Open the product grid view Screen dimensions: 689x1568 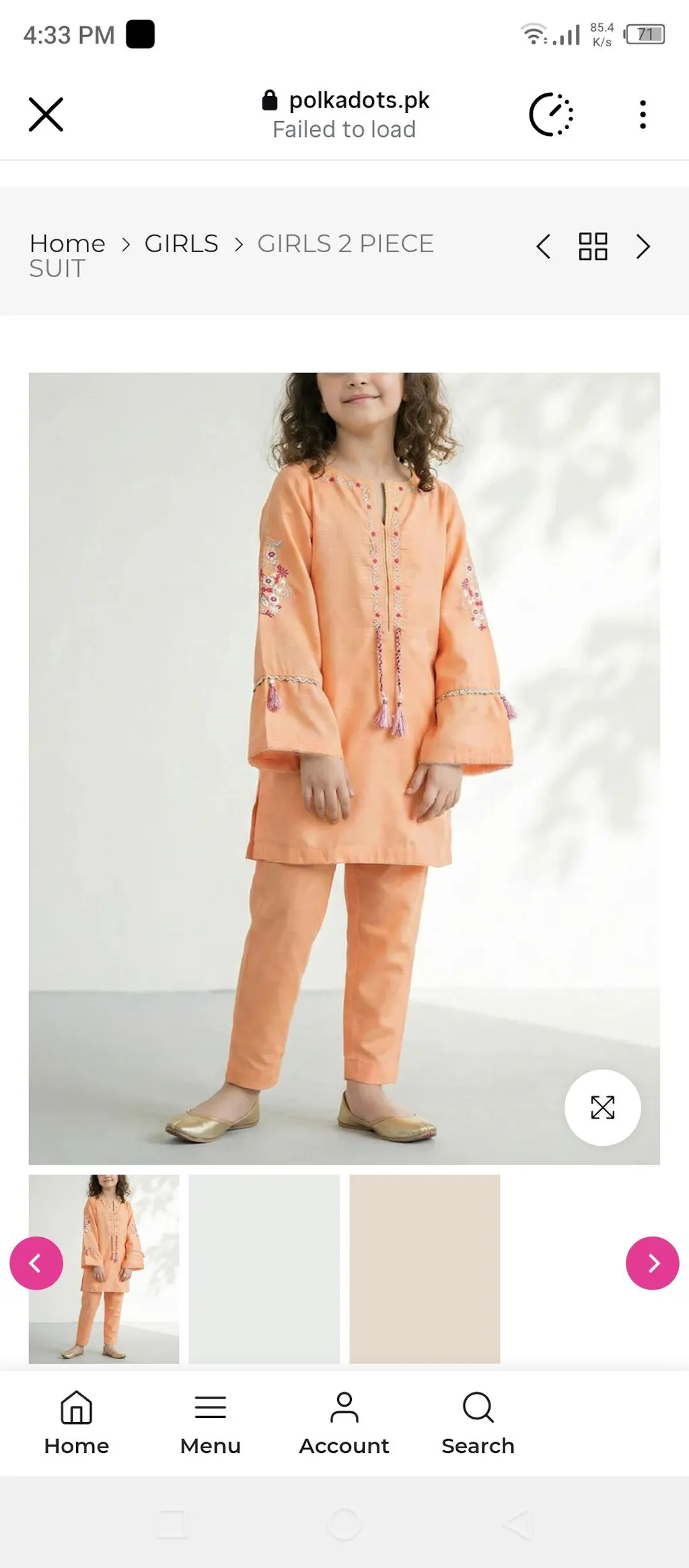coord(593,247)
